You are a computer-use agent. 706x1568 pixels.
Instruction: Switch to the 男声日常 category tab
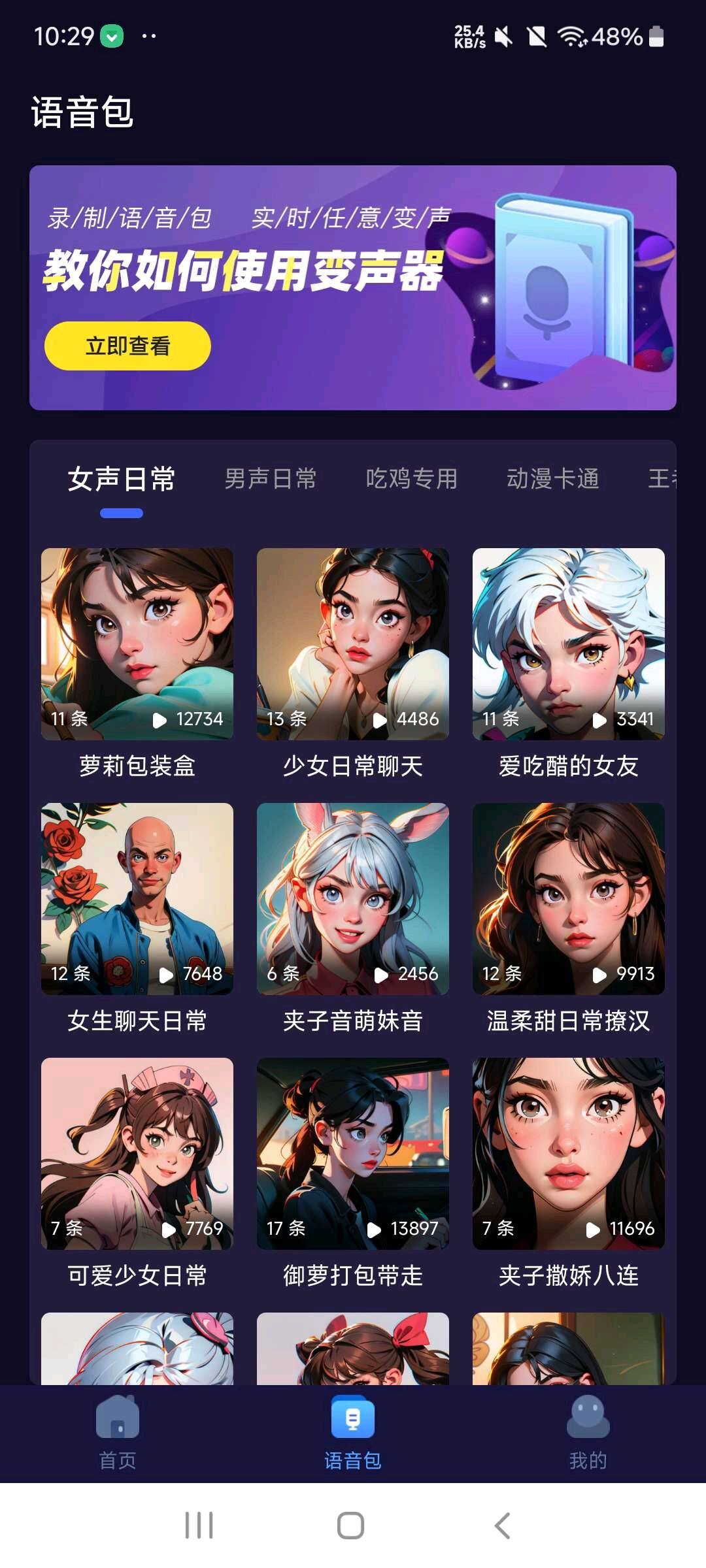270,479
